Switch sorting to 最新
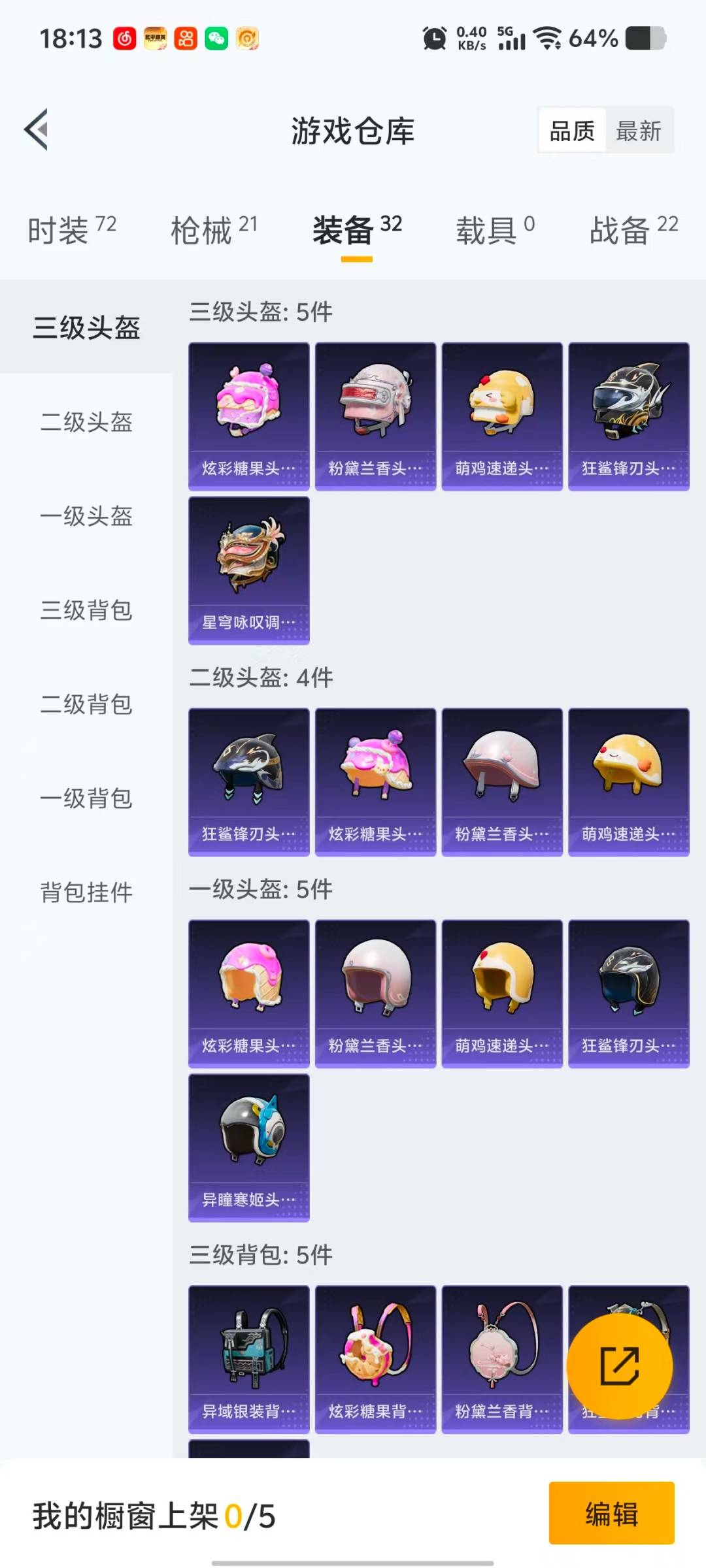The image size is (706, 1568). [x=639, y=131]
